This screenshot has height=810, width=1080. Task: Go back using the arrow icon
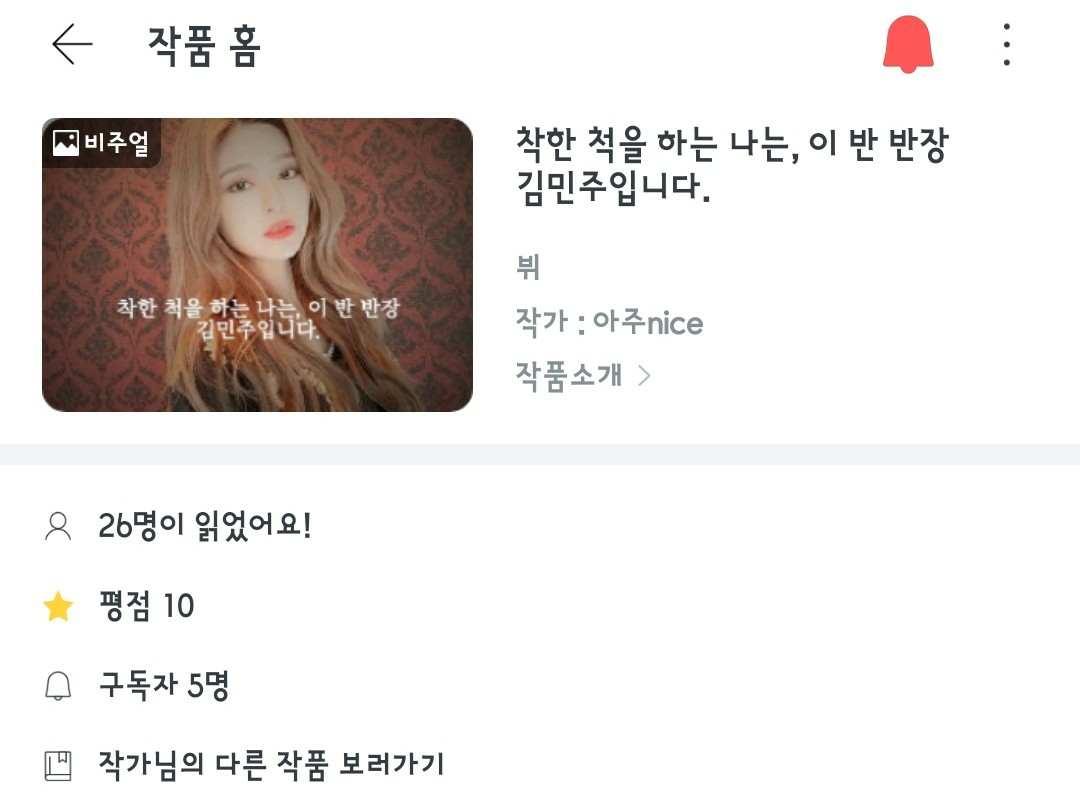72,44
